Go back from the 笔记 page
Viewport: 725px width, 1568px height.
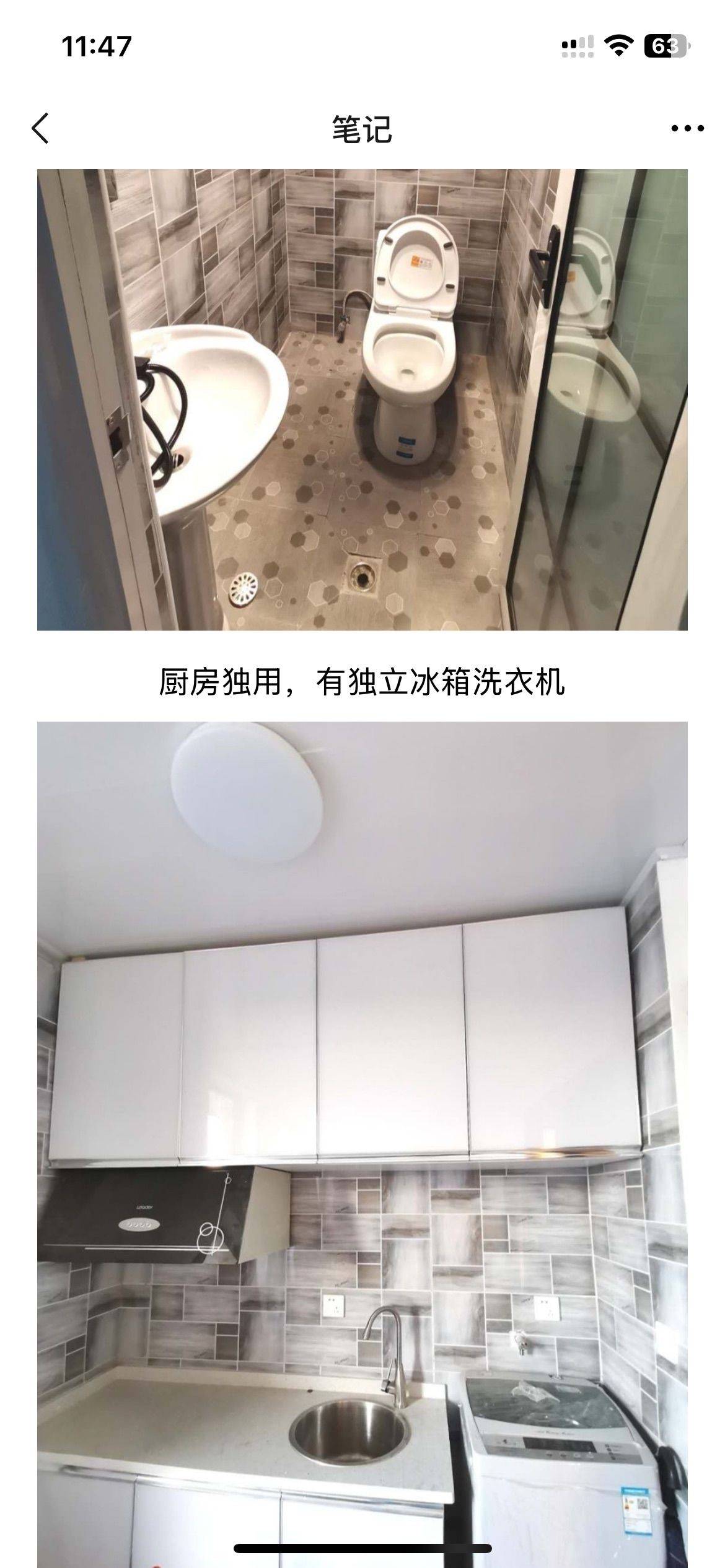pos(40,129)
